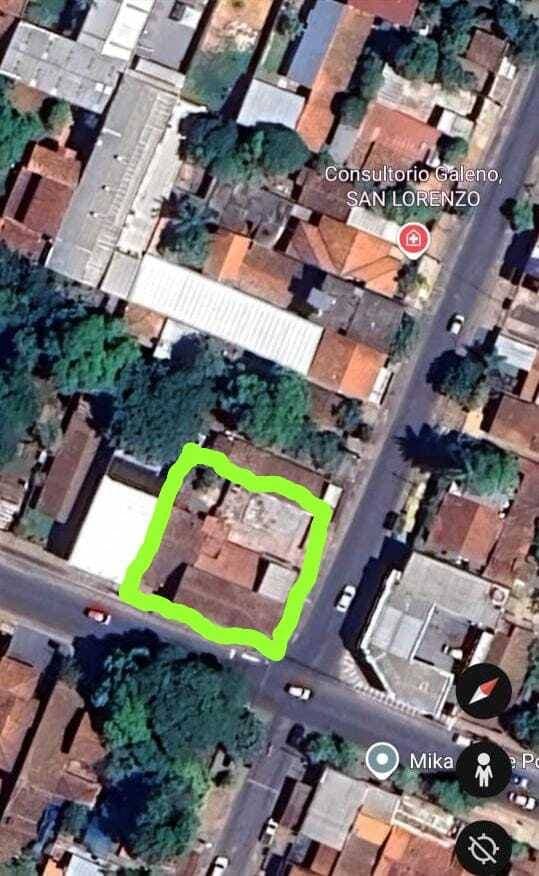The width and height of the screenshot is (539, 876).
Task: Tap the my-location button
Action: click(x=484, y=848)
